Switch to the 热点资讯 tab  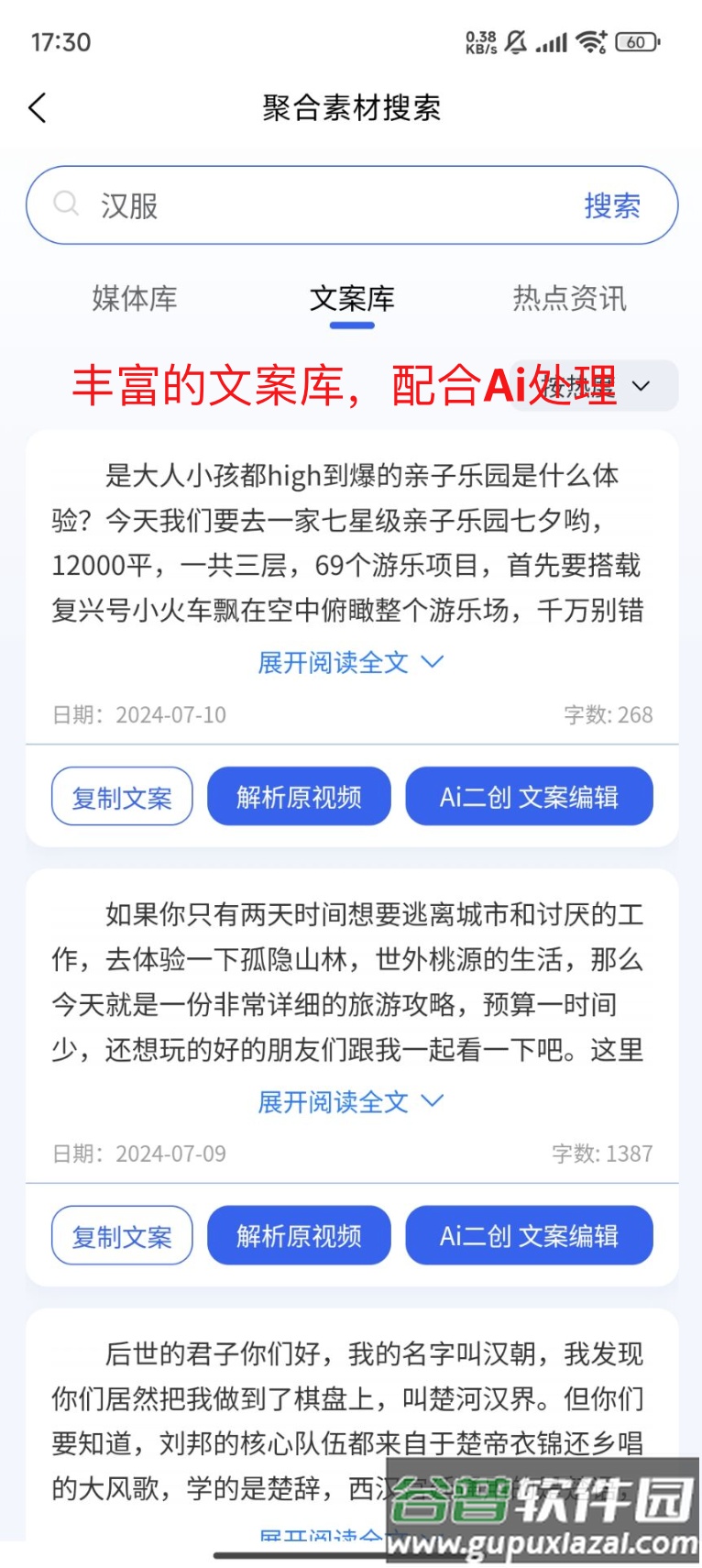569,298
